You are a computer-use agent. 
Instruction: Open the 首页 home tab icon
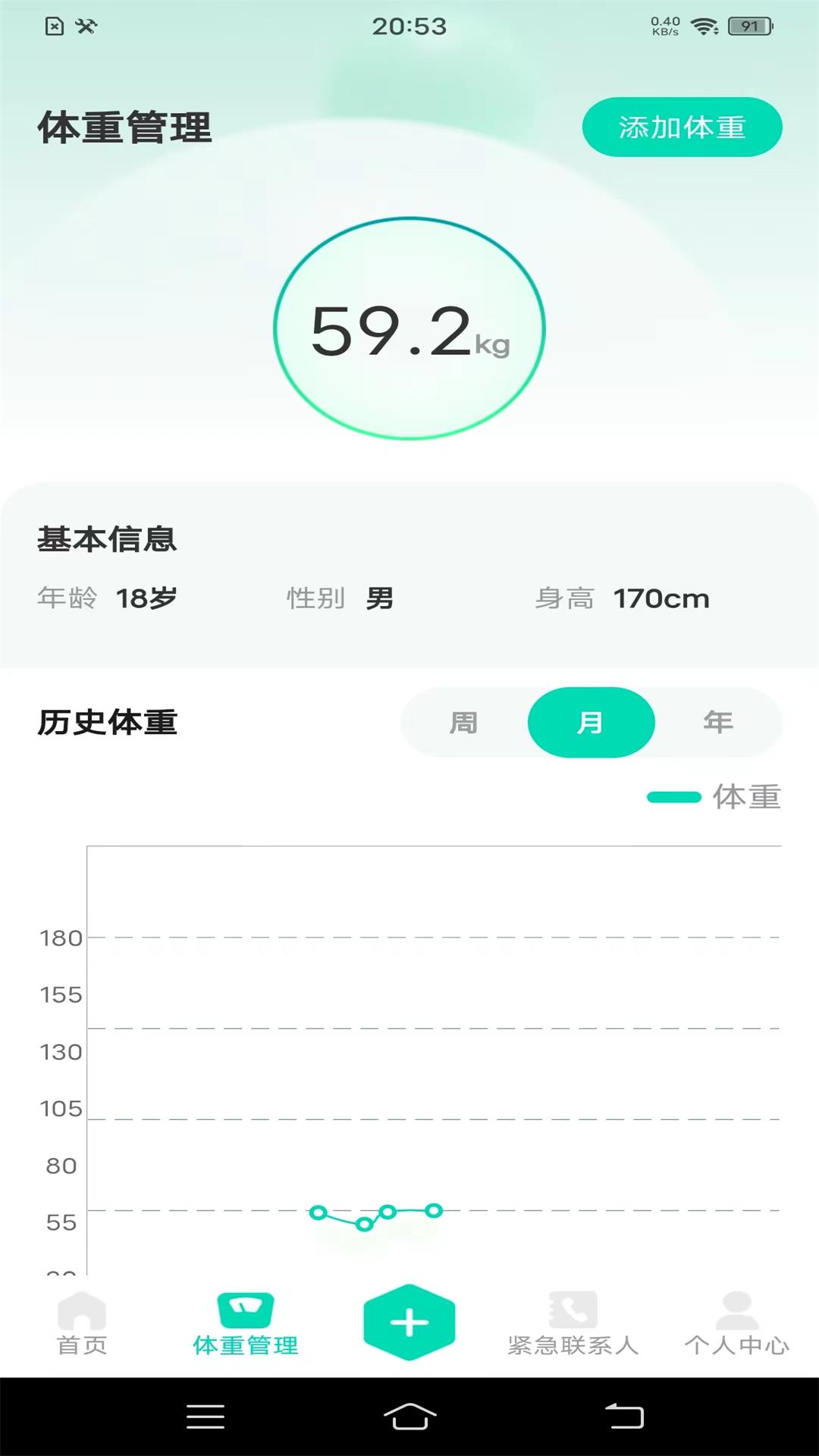point(83,1313)
